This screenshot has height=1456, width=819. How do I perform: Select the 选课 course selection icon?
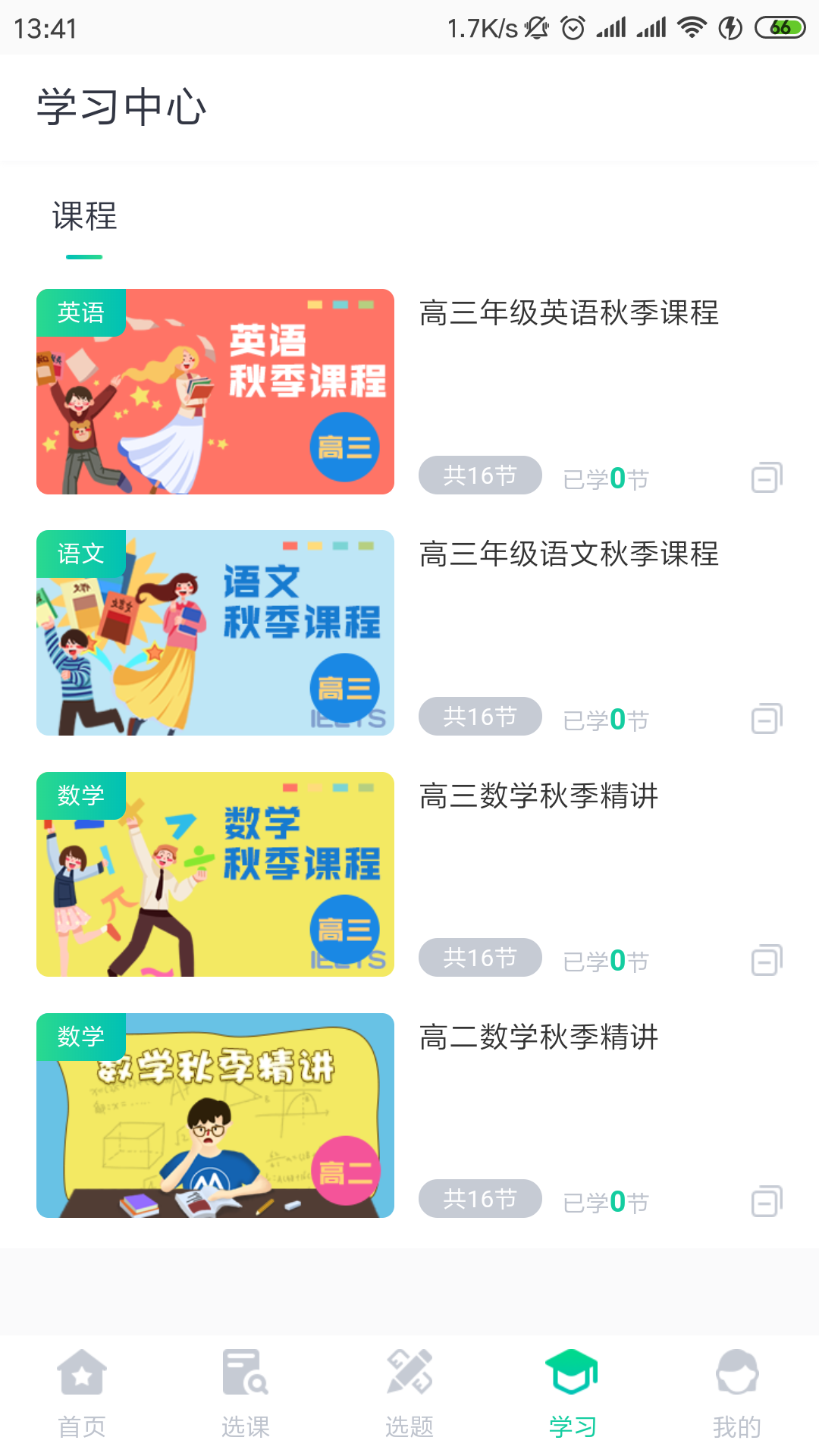coord(245,1380)
